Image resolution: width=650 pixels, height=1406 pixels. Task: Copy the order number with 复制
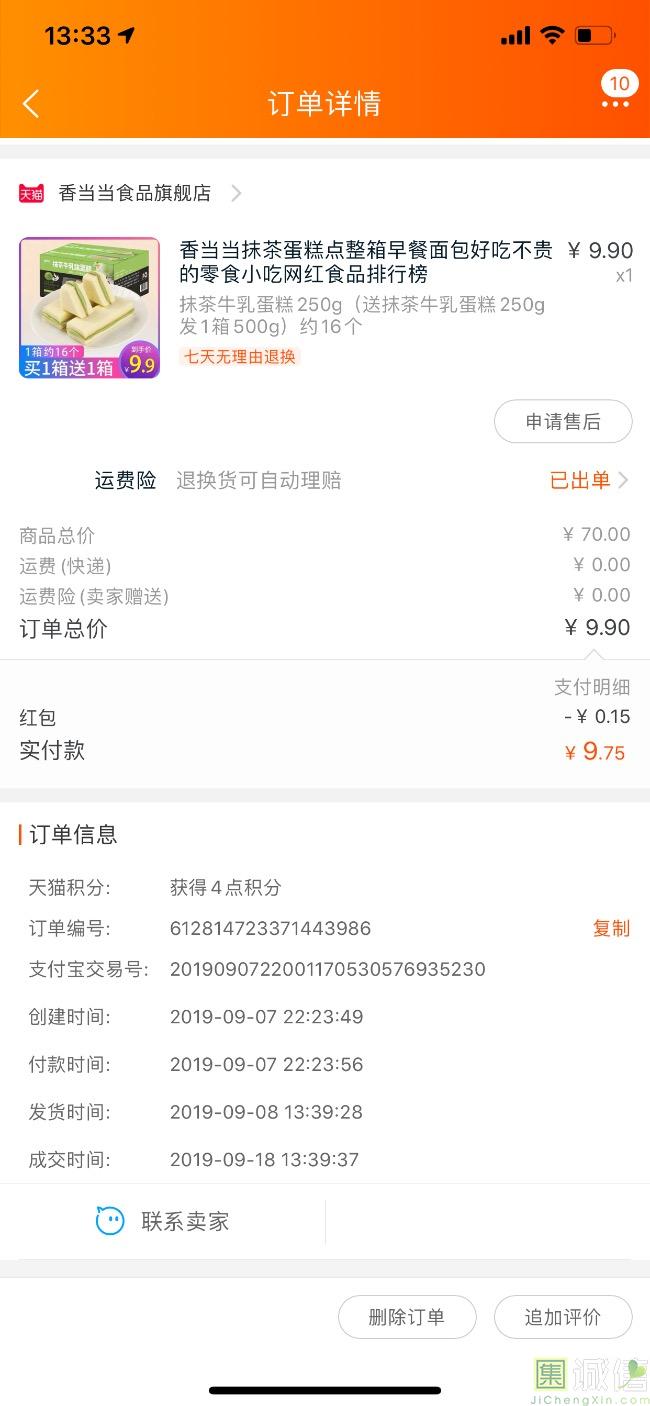pyautogui.click(x=611, y=928)
